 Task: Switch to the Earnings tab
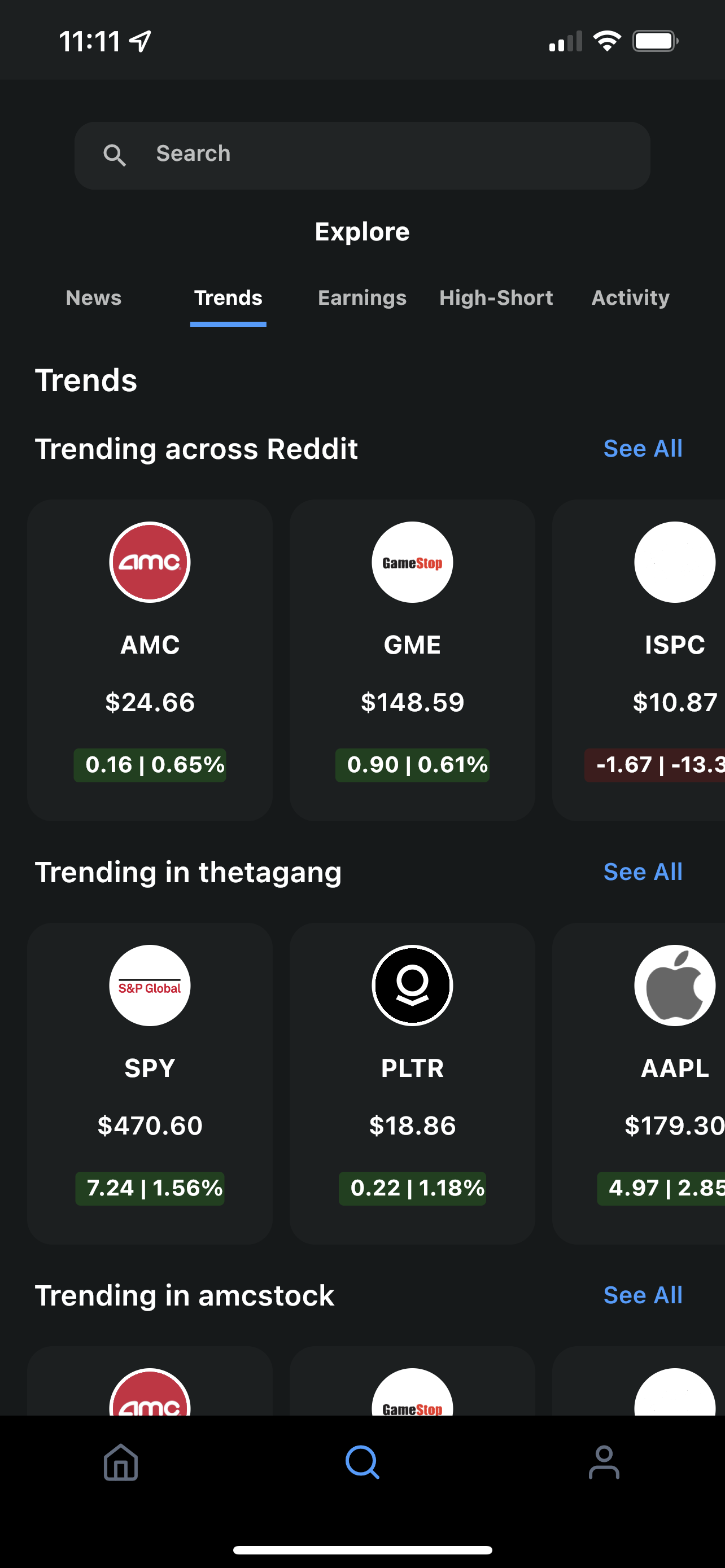coord(361,297)
